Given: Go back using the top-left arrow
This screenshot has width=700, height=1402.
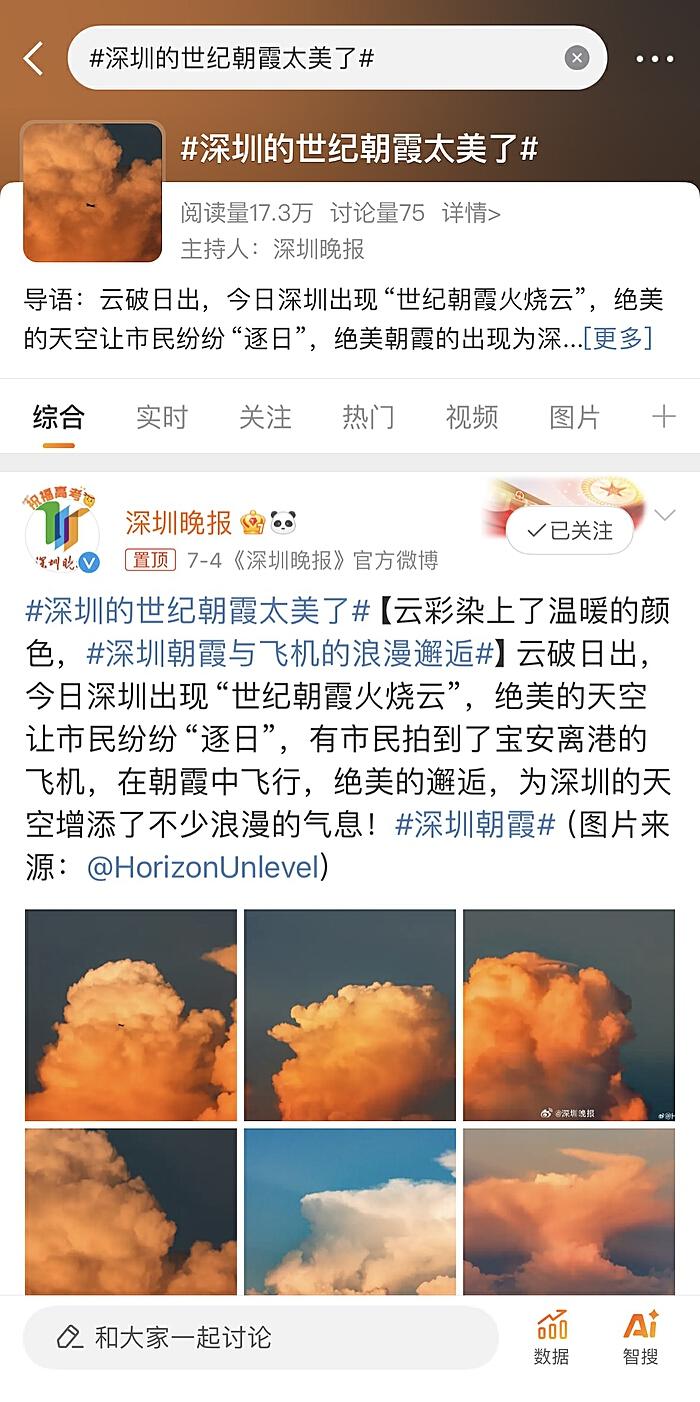Looking at the screenshot, I should pos(33,58).
